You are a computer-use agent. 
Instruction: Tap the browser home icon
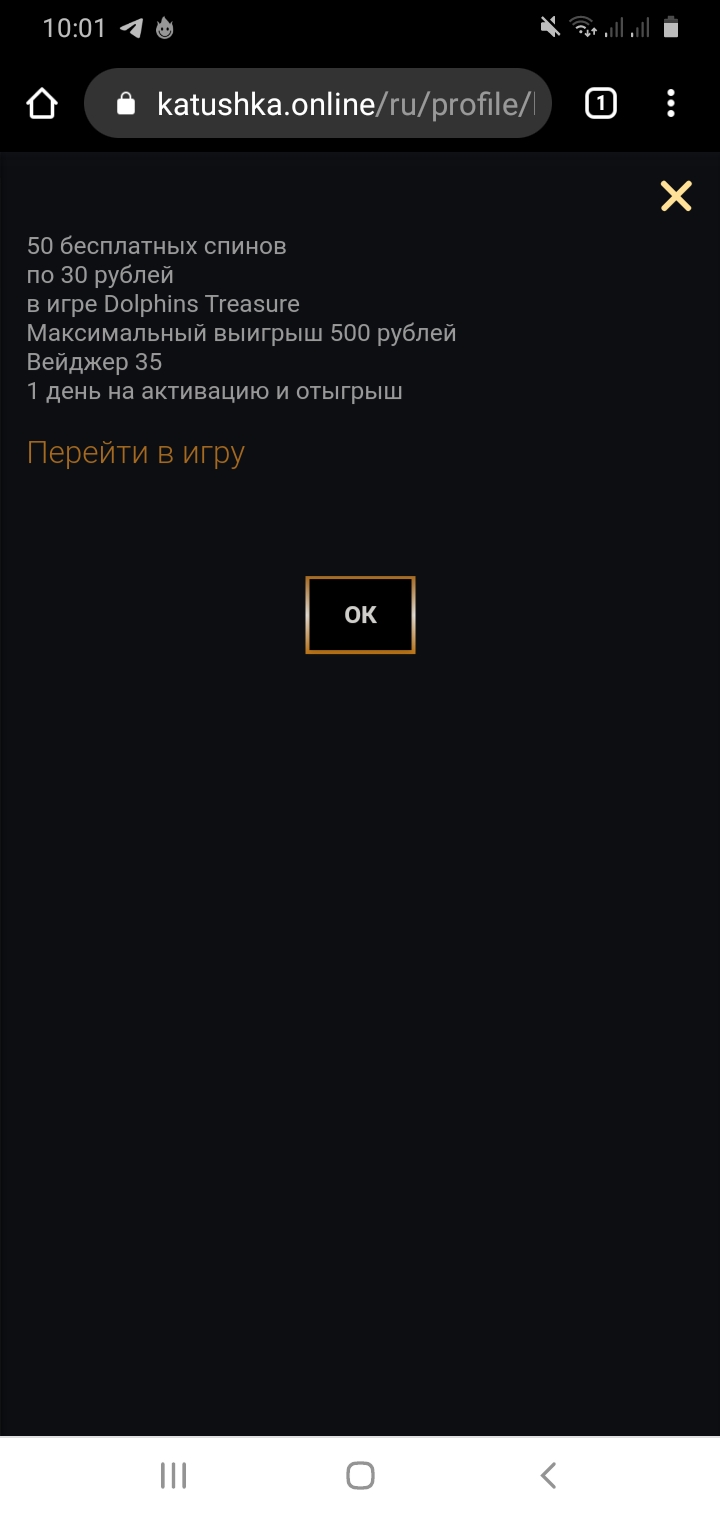point(42,103)
